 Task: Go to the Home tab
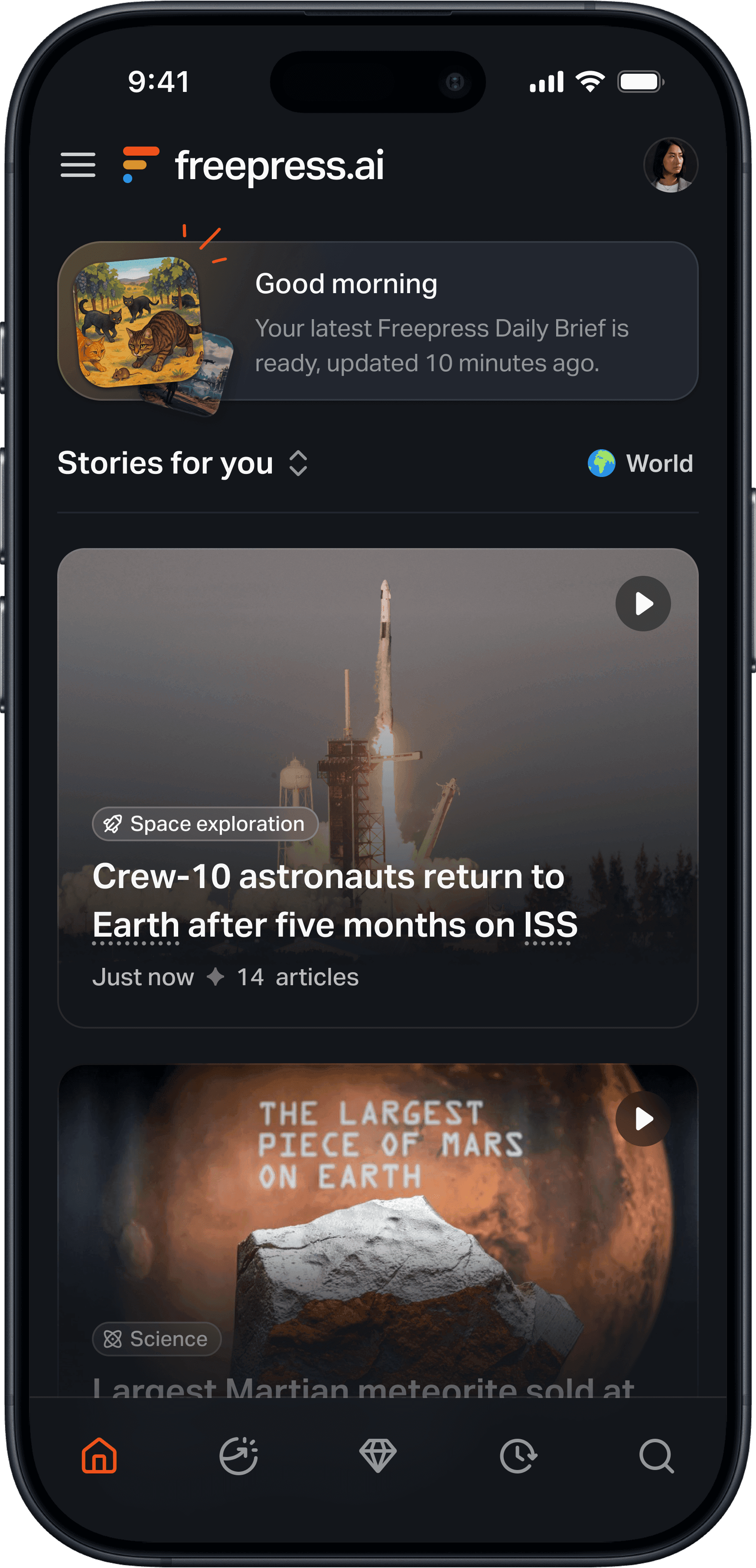click(x=99, y=1456)
